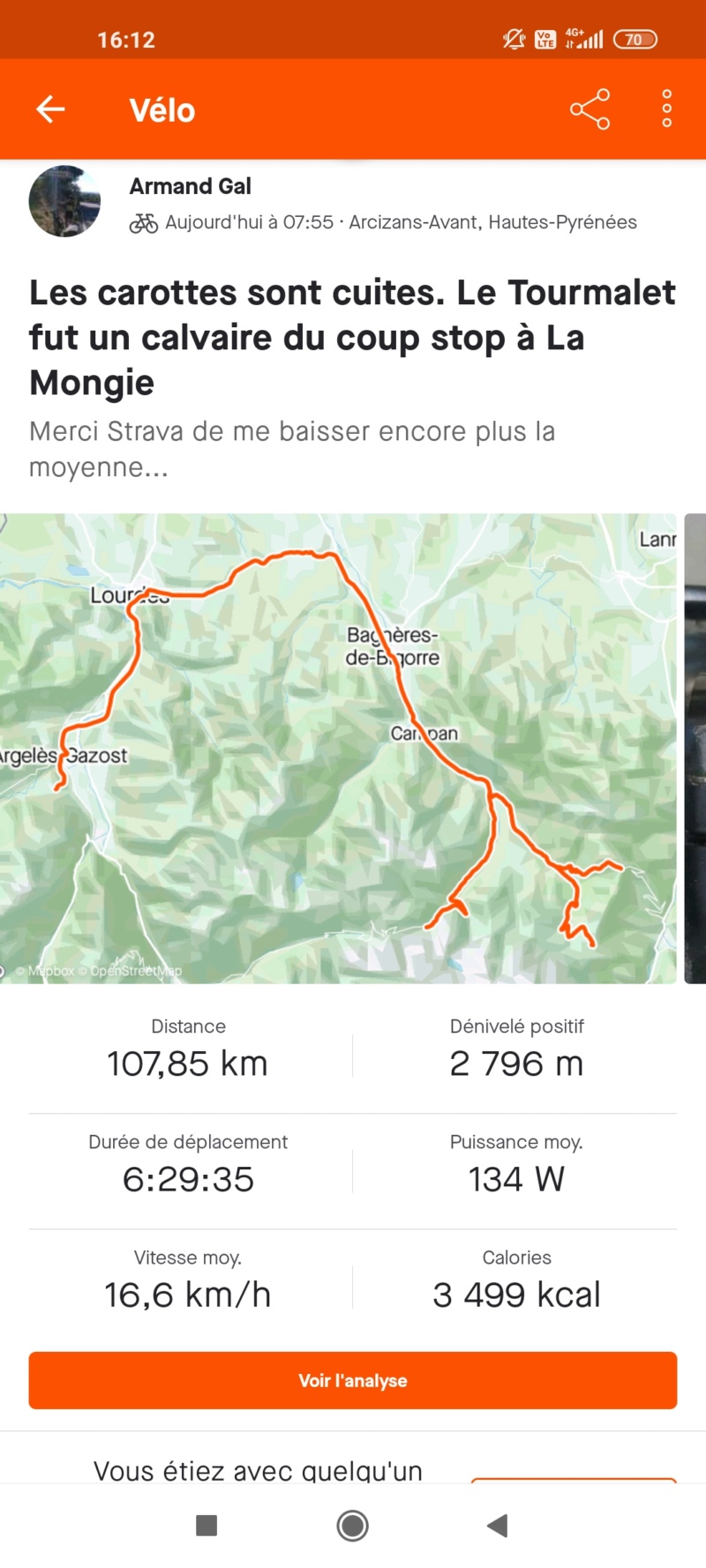Open recent apps with the square button
The width and height of the screenshot is (706, 1568).
pos(207,1526)
